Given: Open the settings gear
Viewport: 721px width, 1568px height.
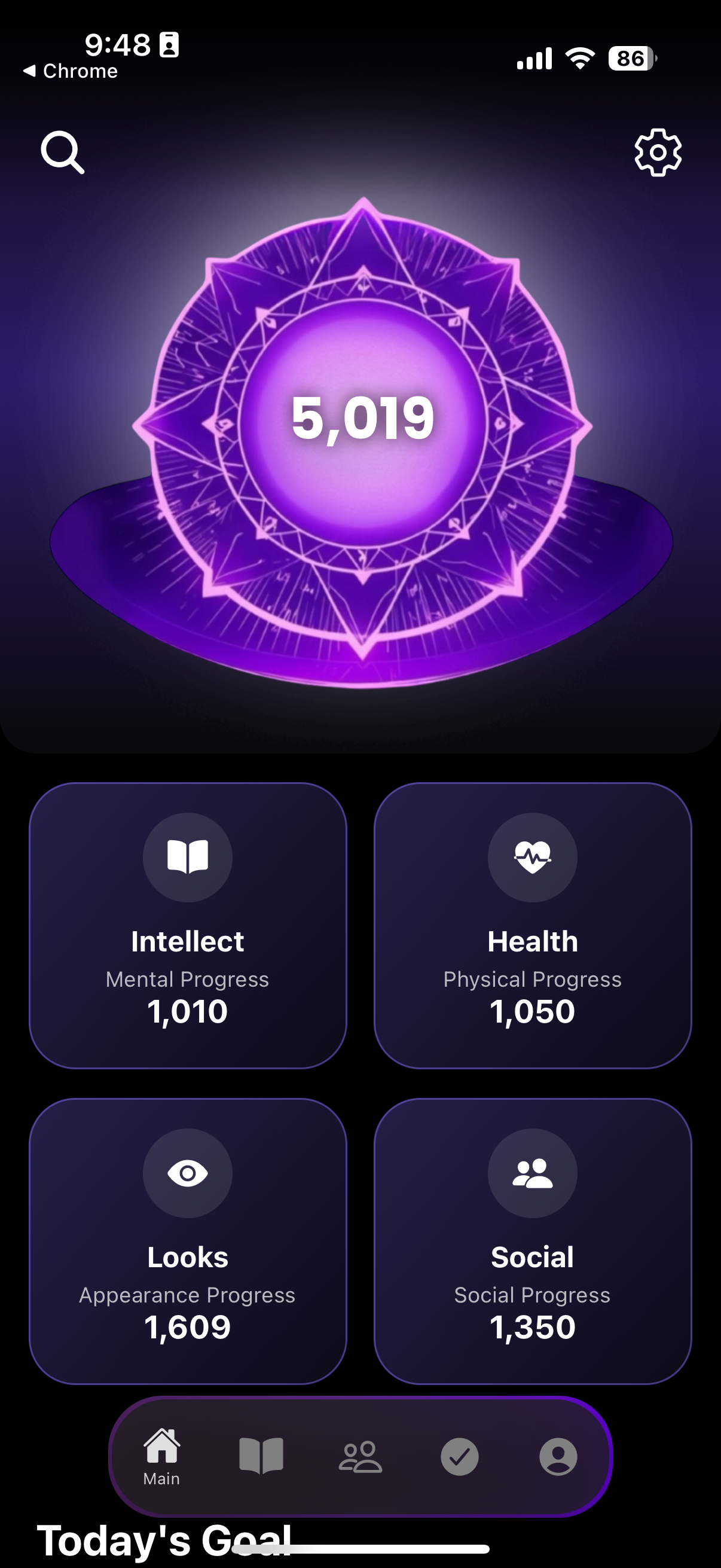Looking at the screenshot, I should coord(658,152).
